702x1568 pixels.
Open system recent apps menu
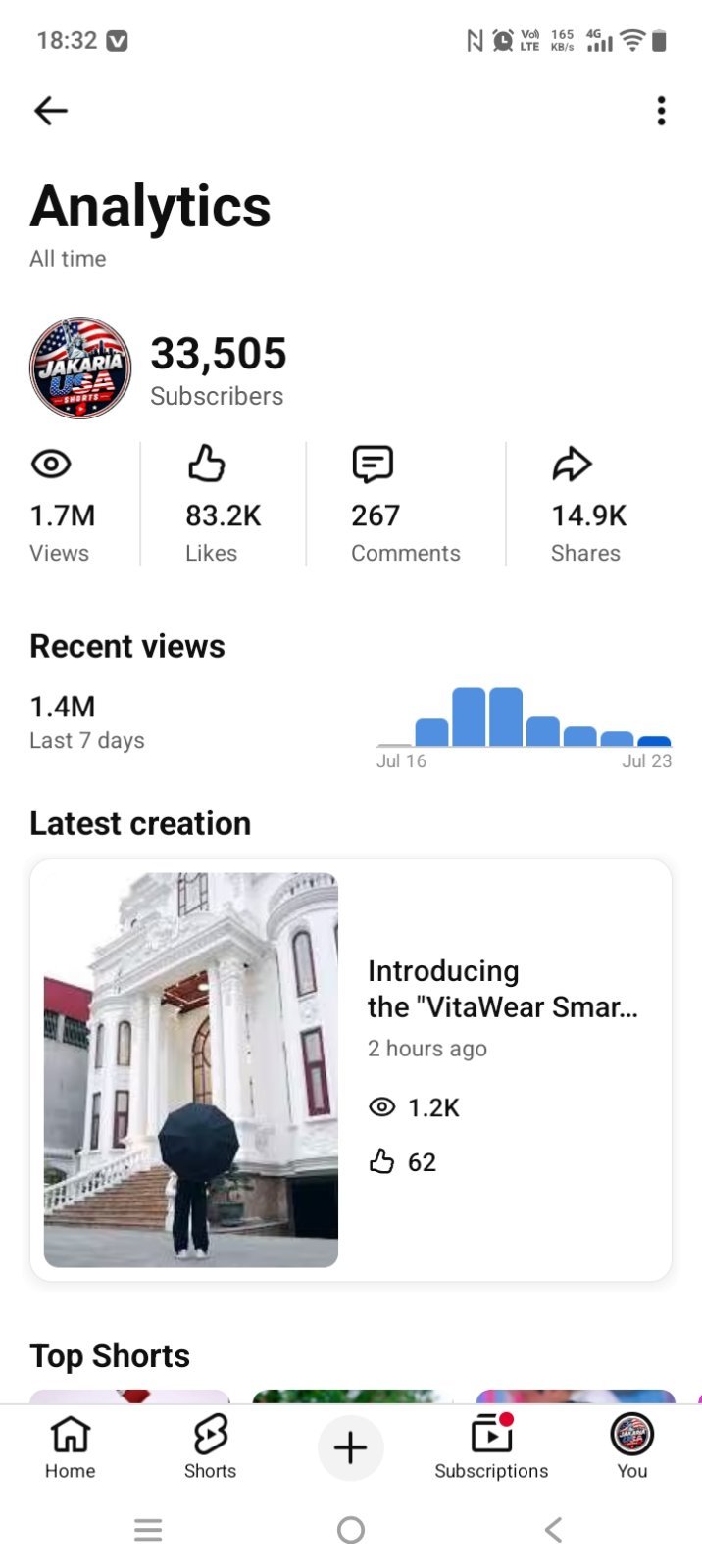[148, 1530]
